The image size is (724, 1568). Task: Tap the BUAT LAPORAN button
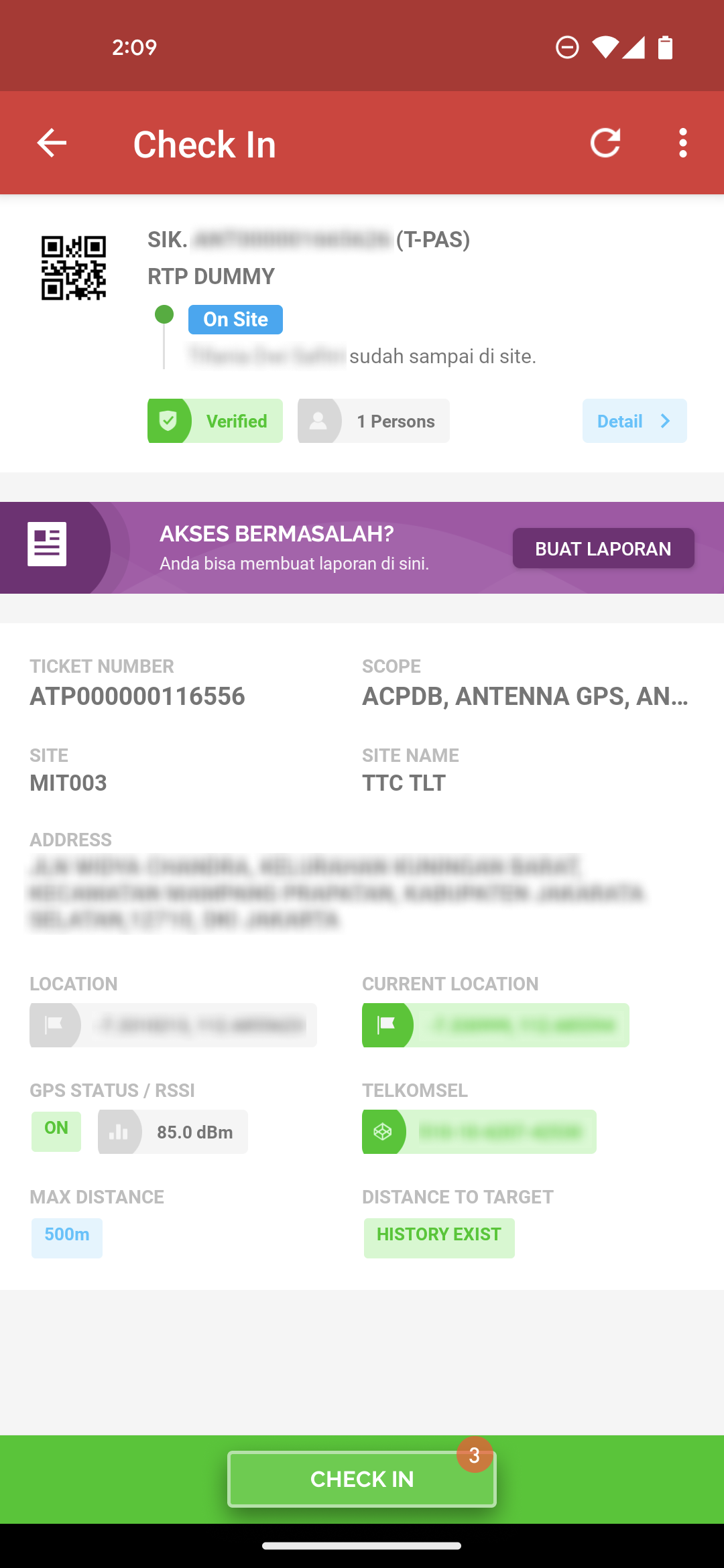(603, 548)
